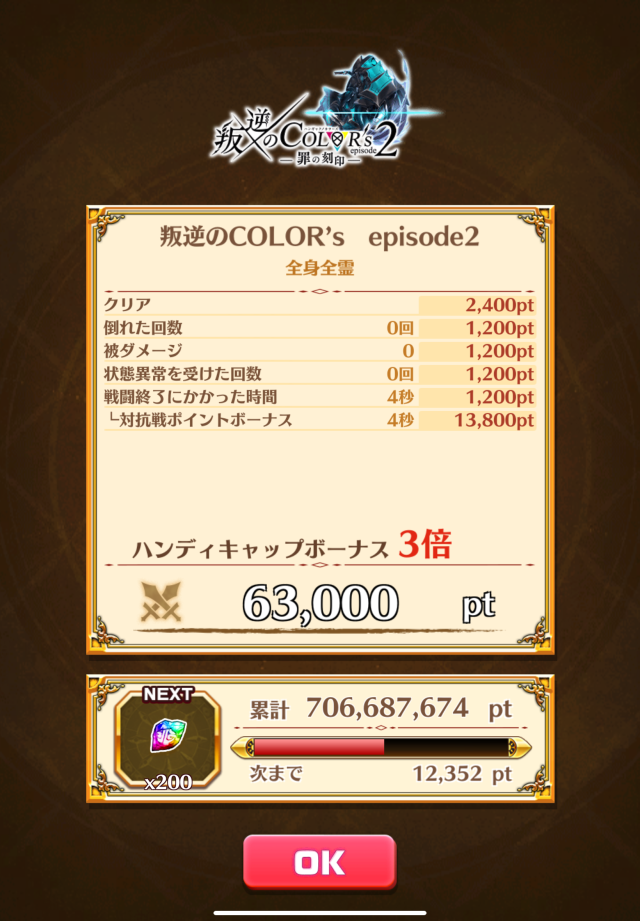Confirm the results with the OK button
Image resolution: width=640 pixels, height=921 pixels.
click(x=319, y=862)
